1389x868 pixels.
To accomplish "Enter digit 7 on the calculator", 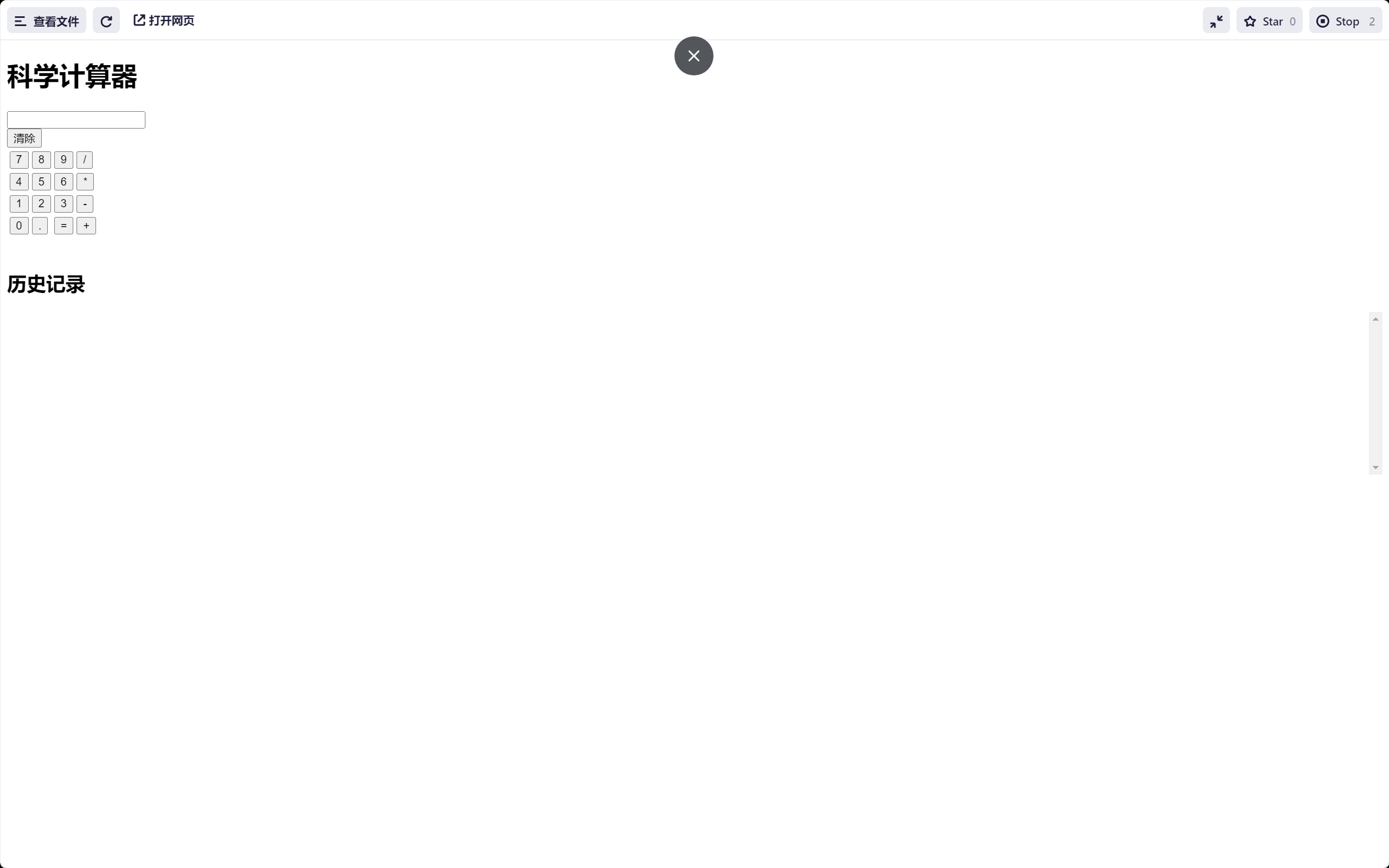I will (x=19, y=159).
